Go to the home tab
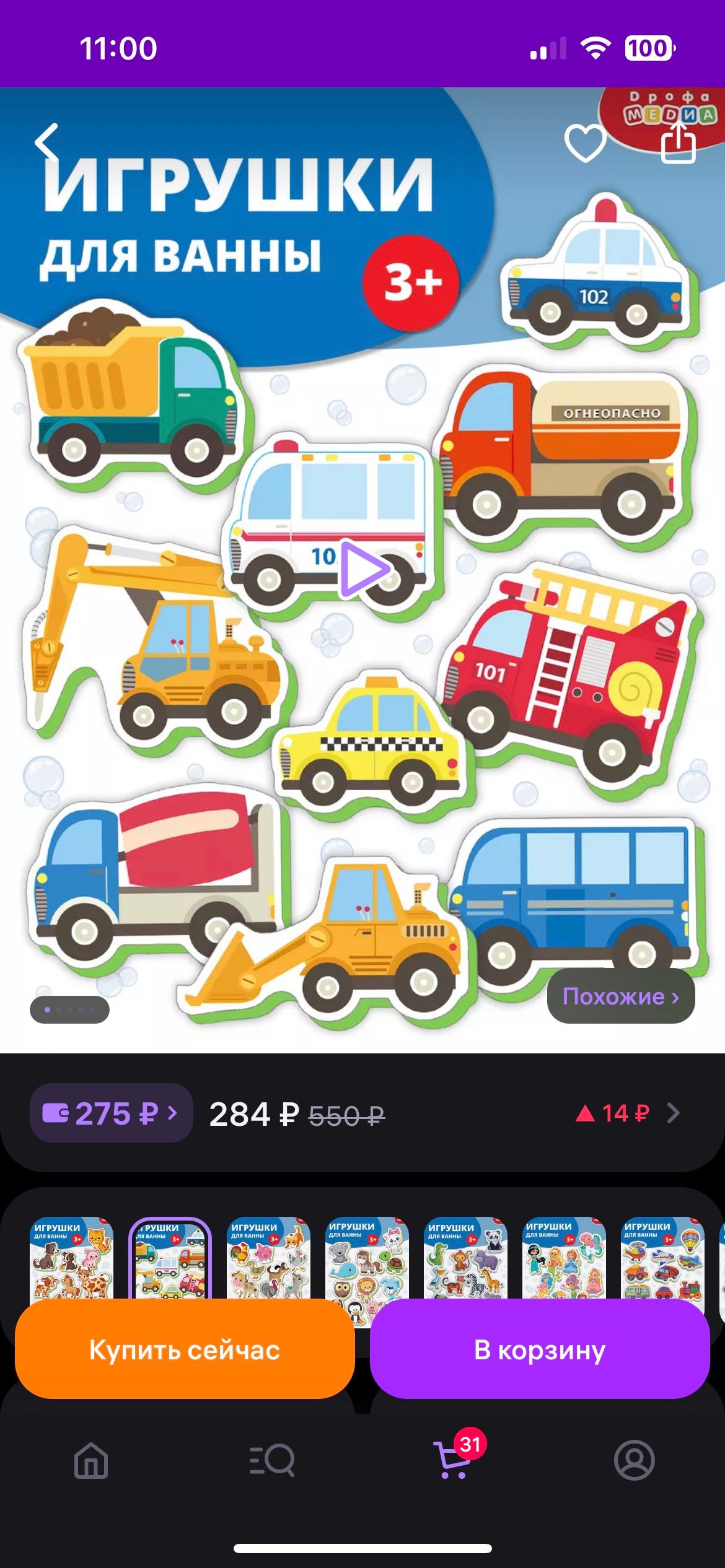 pos(91,1461)
